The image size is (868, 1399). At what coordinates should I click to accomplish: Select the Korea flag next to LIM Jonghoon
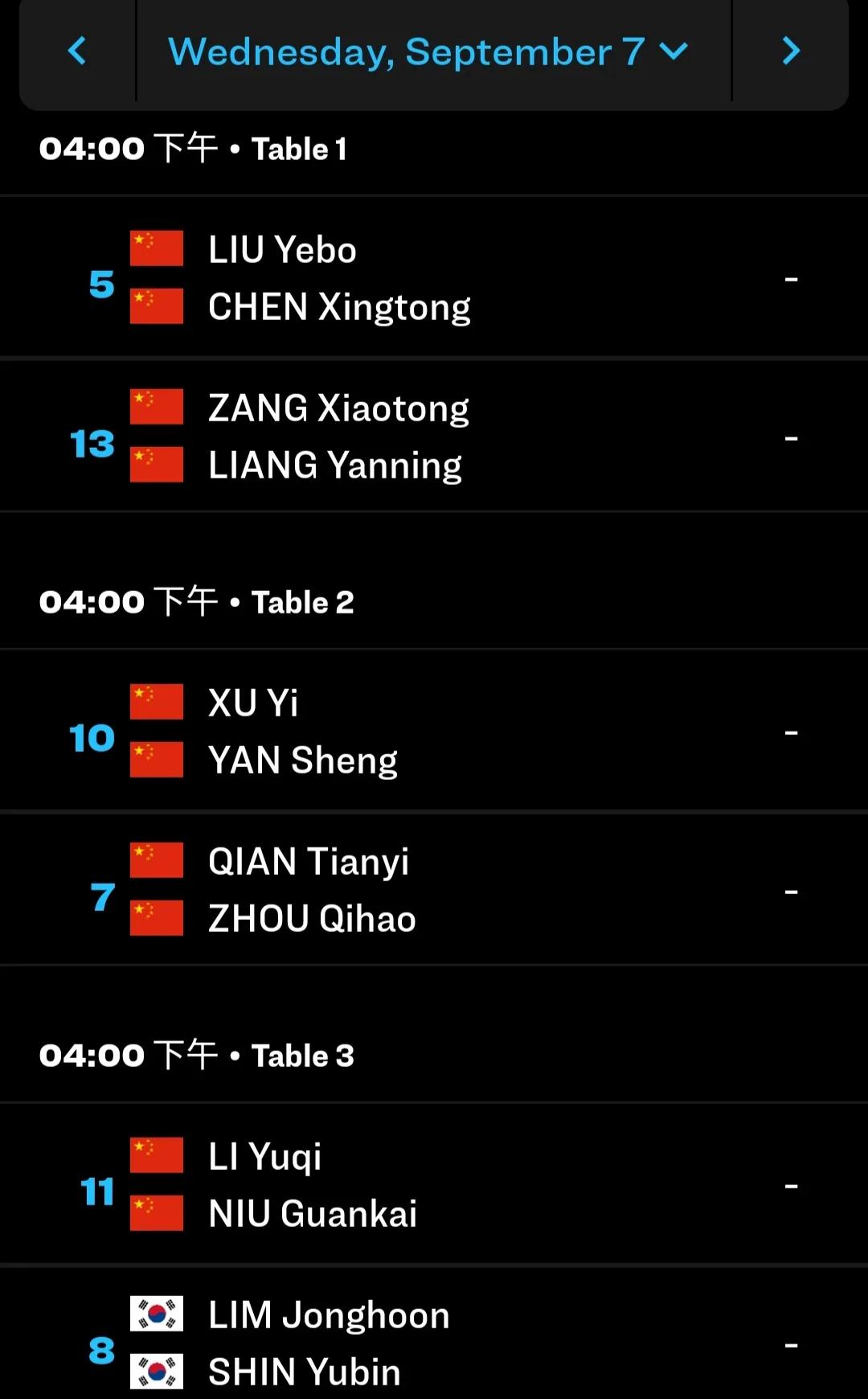157,1311
